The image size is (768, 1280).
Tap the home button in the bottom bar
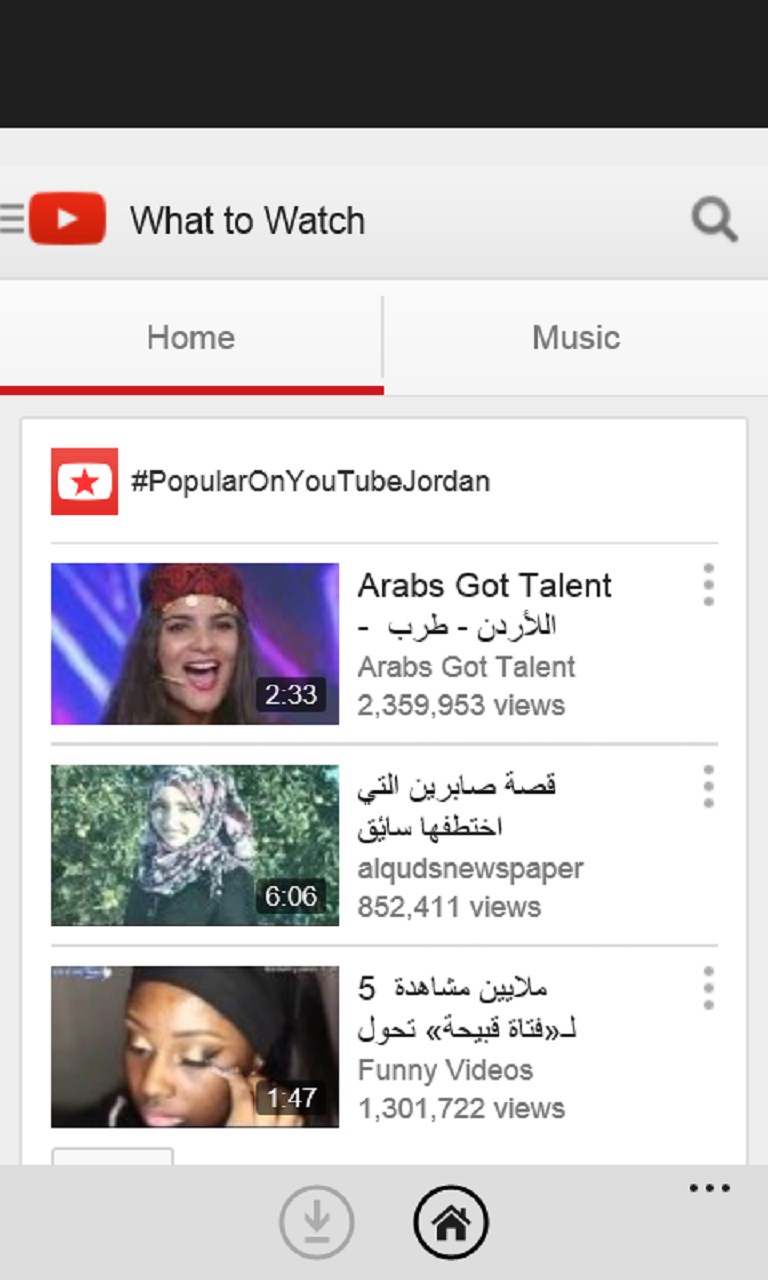coord(451,1221)
